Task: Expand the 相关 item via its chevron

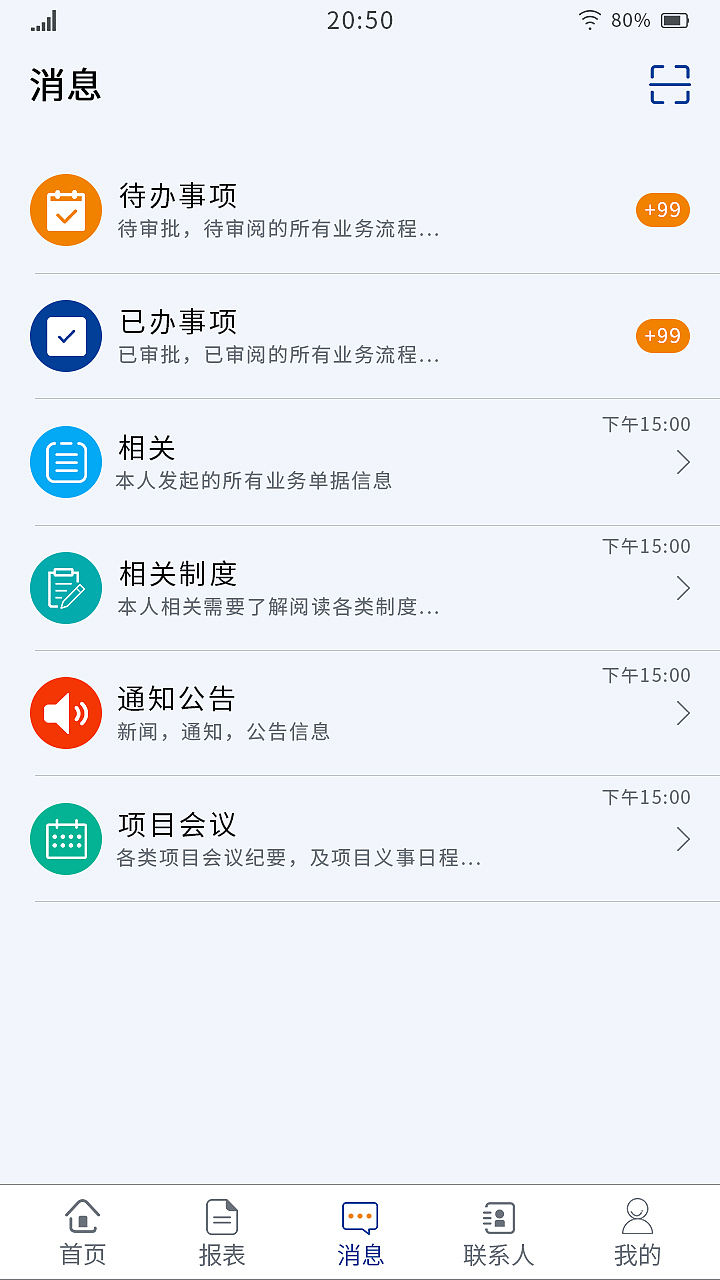Action: pyautogui.click(x=683, y=462)
